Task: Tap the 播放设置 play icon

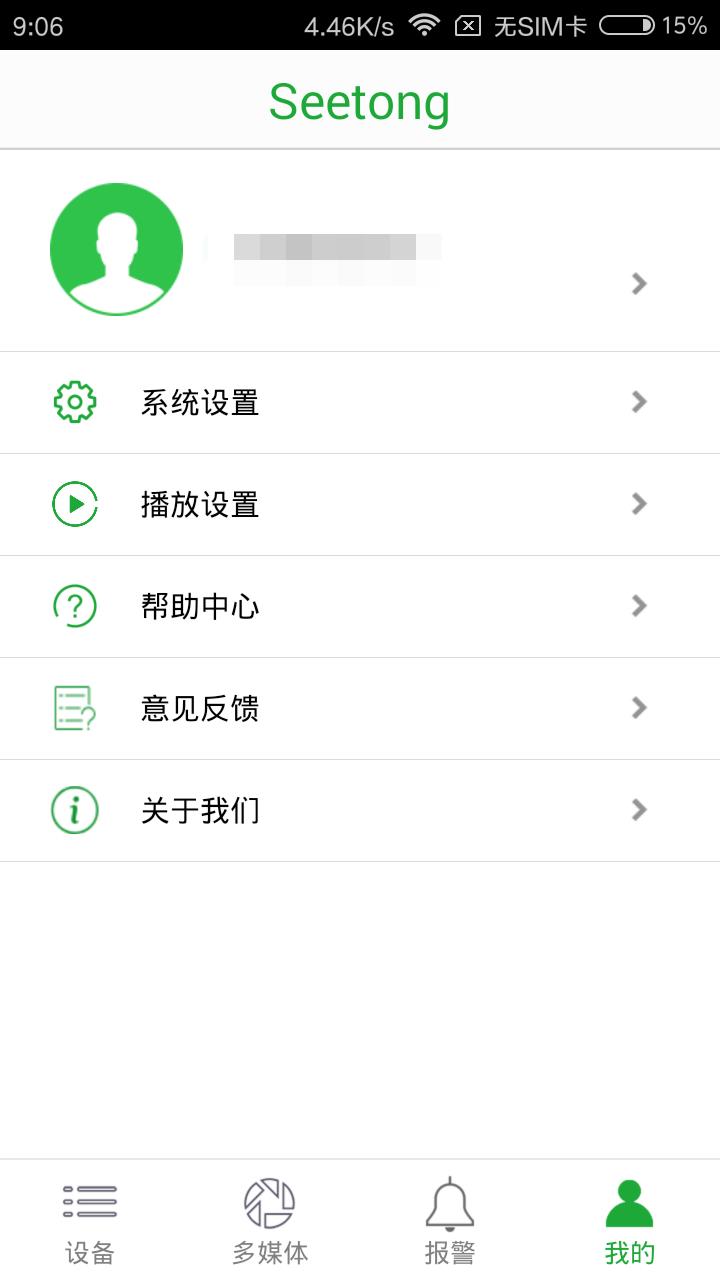Action: tap(74, 504)
